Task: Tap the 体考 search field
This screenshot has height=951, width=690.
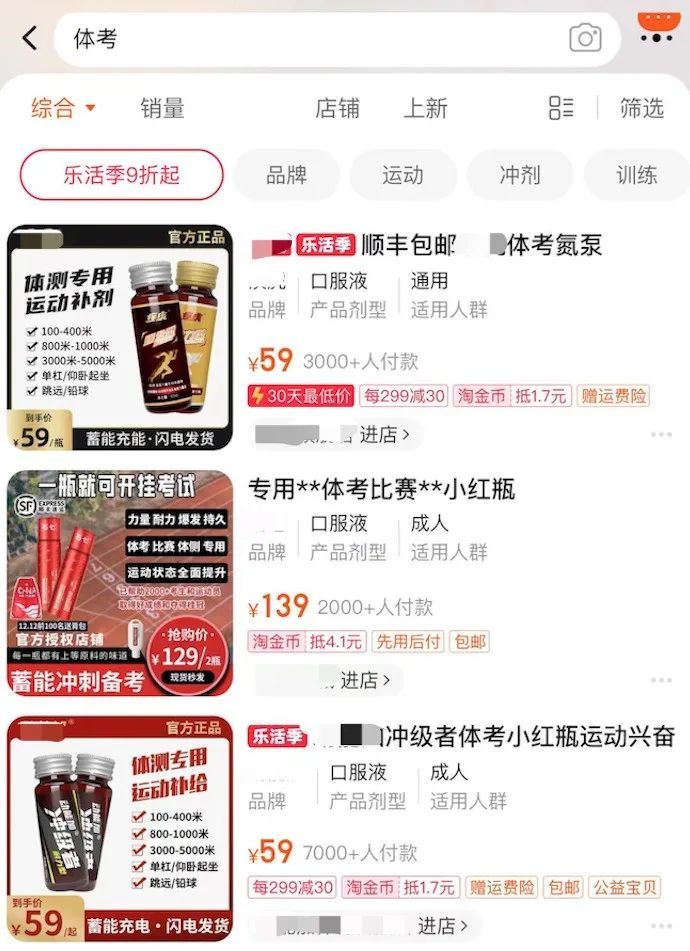Action: [x=300, y=39]
